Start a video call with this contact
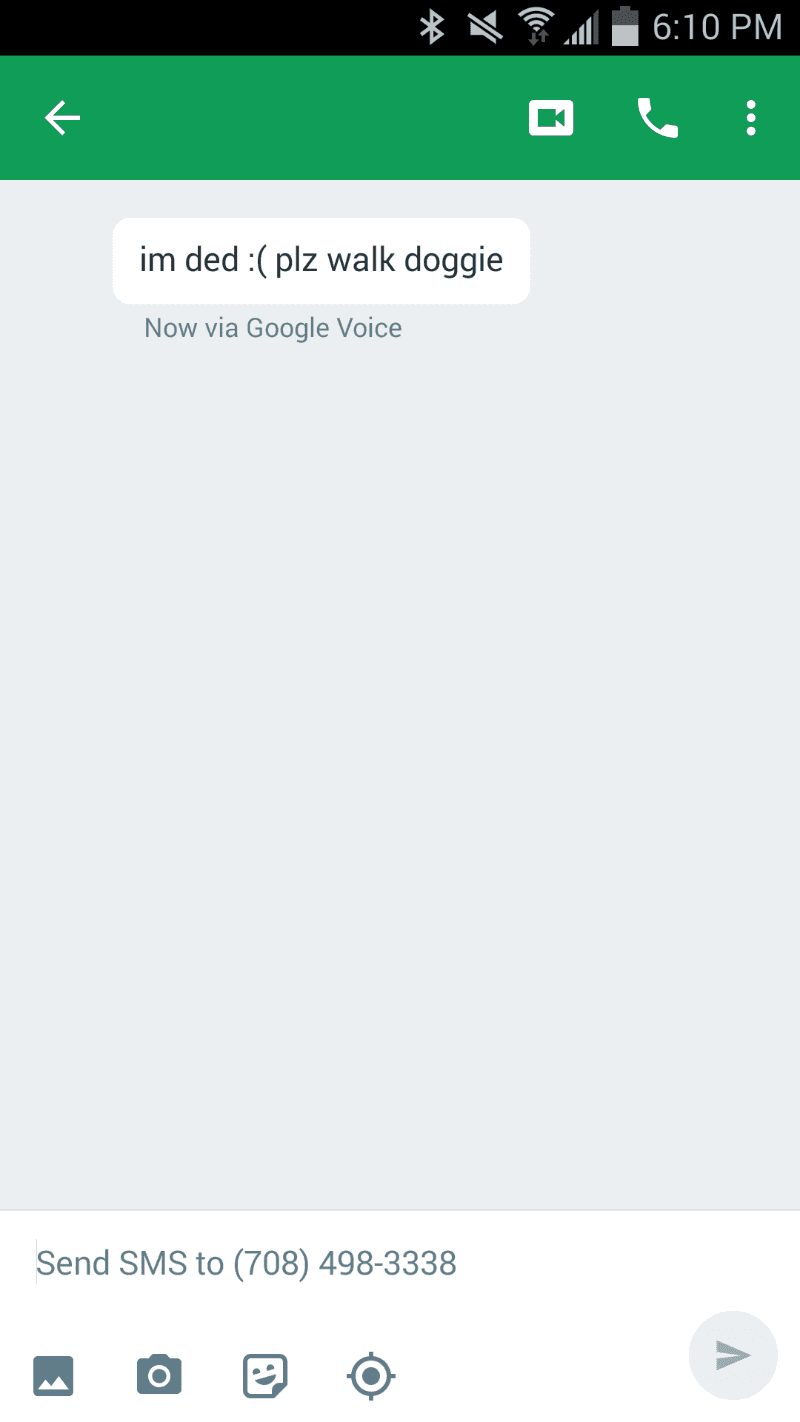This screenshot has height=1422, width=800. point(551,117)
